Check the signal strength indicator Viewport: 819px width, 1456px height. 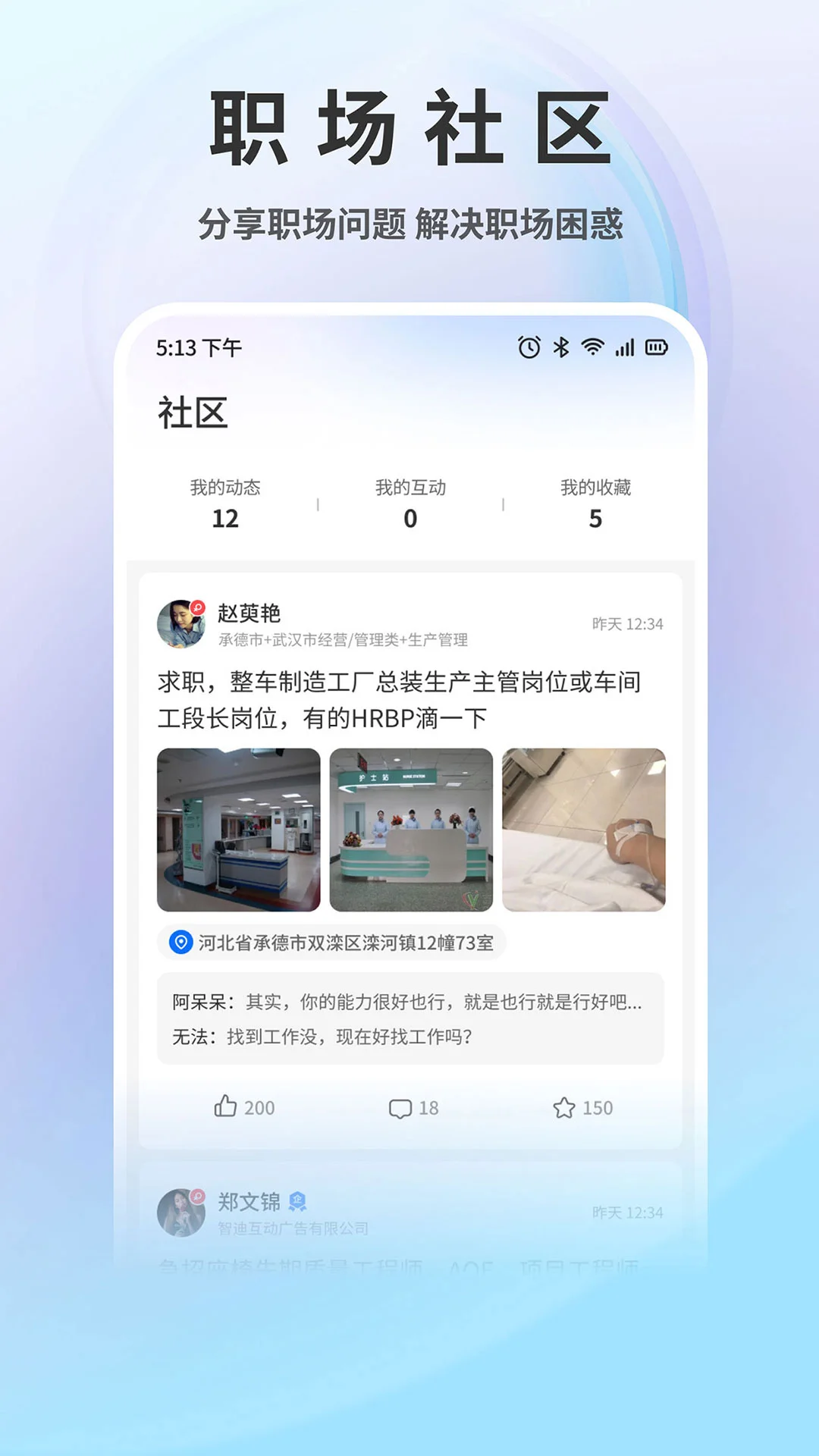click(x=625, y=347)
